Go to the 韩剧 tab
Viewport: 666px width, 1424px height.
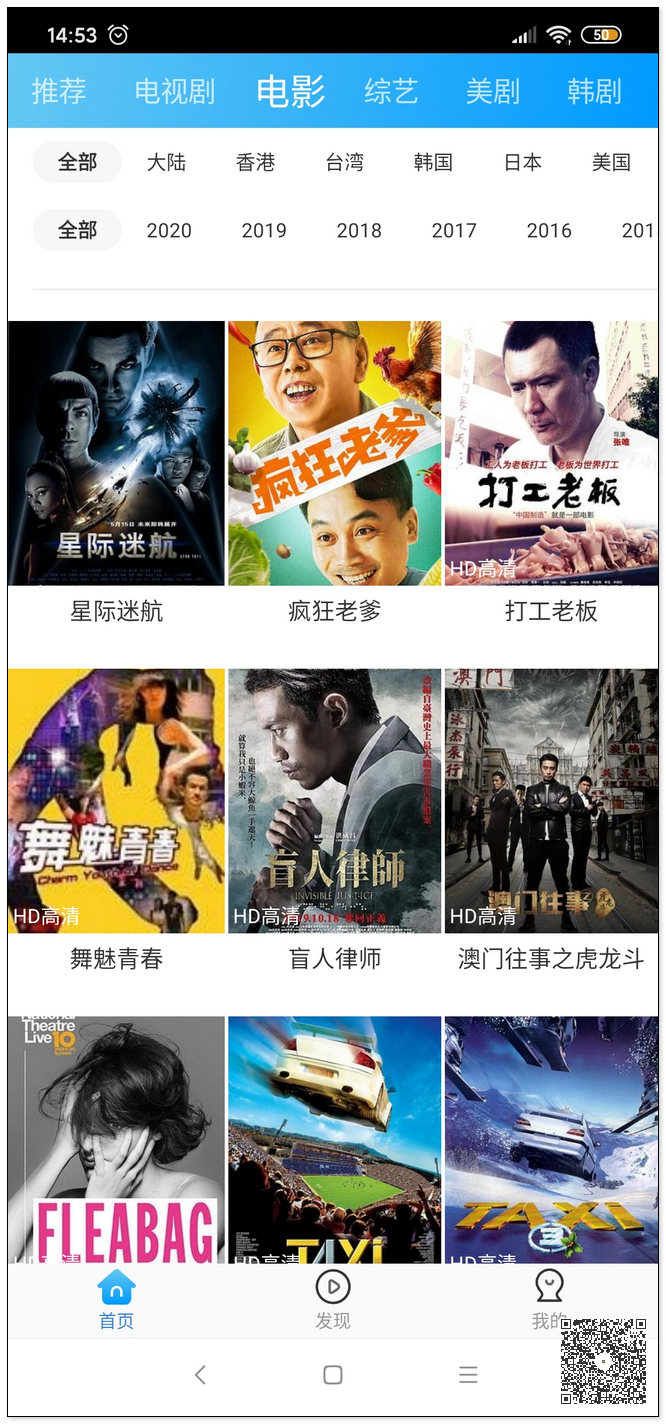point(594,92)
